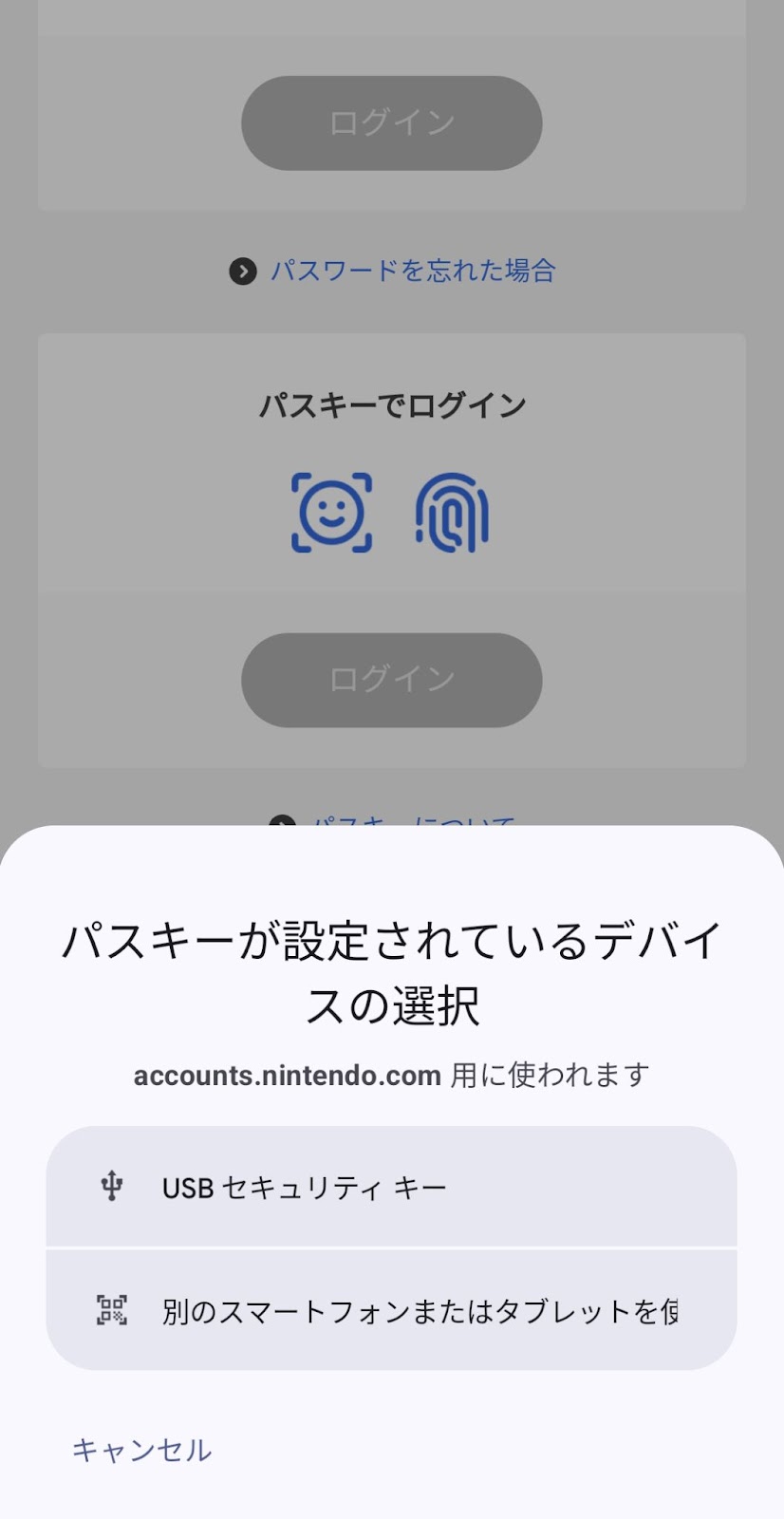The height and width of the screenshot is (1519, 784).
Task: Select the USB セキュリティ キー option
Action: tap(391, 1187)
